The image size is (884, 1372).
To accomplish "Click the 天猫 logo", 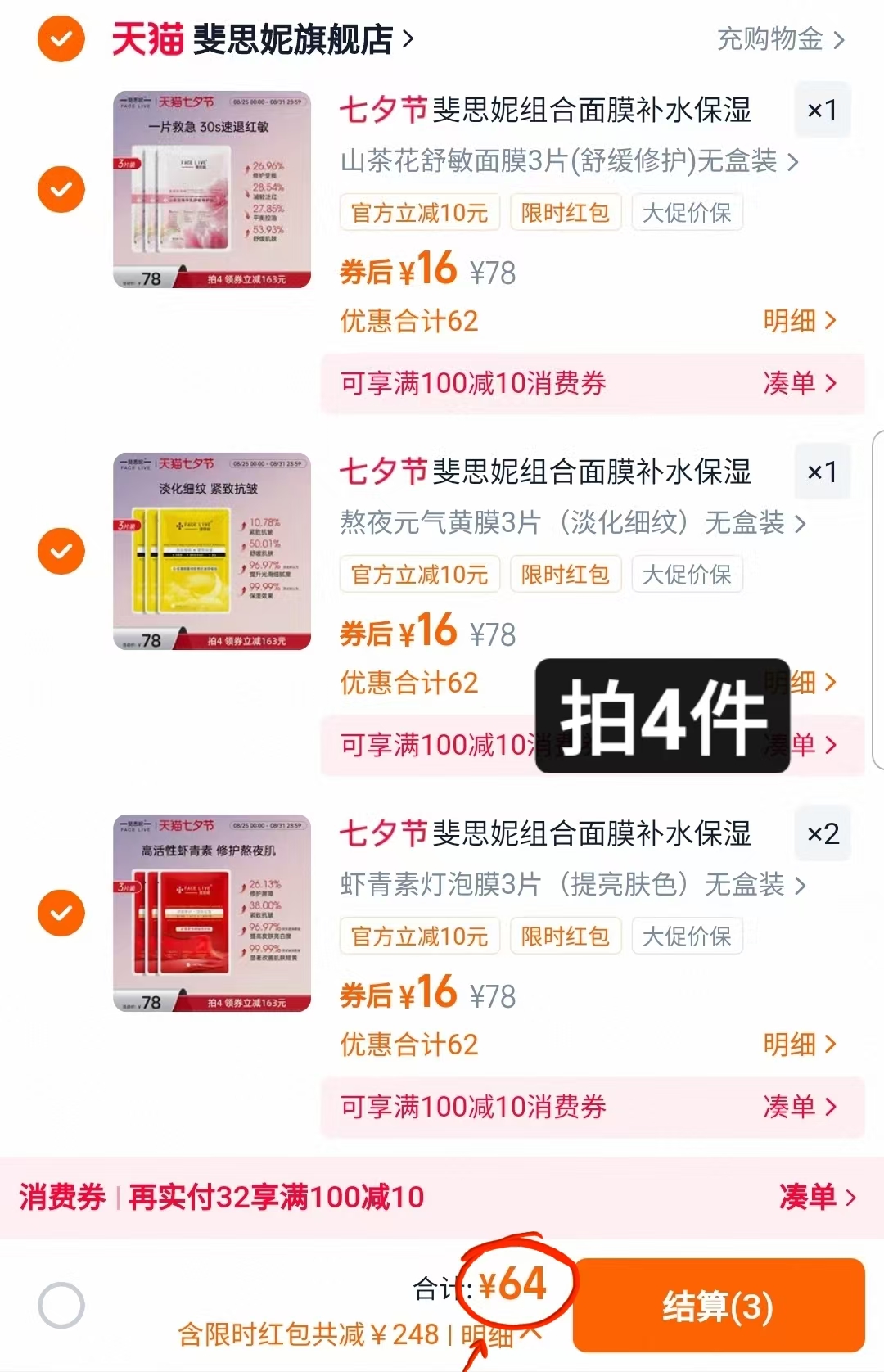I will tap(147, 39).
